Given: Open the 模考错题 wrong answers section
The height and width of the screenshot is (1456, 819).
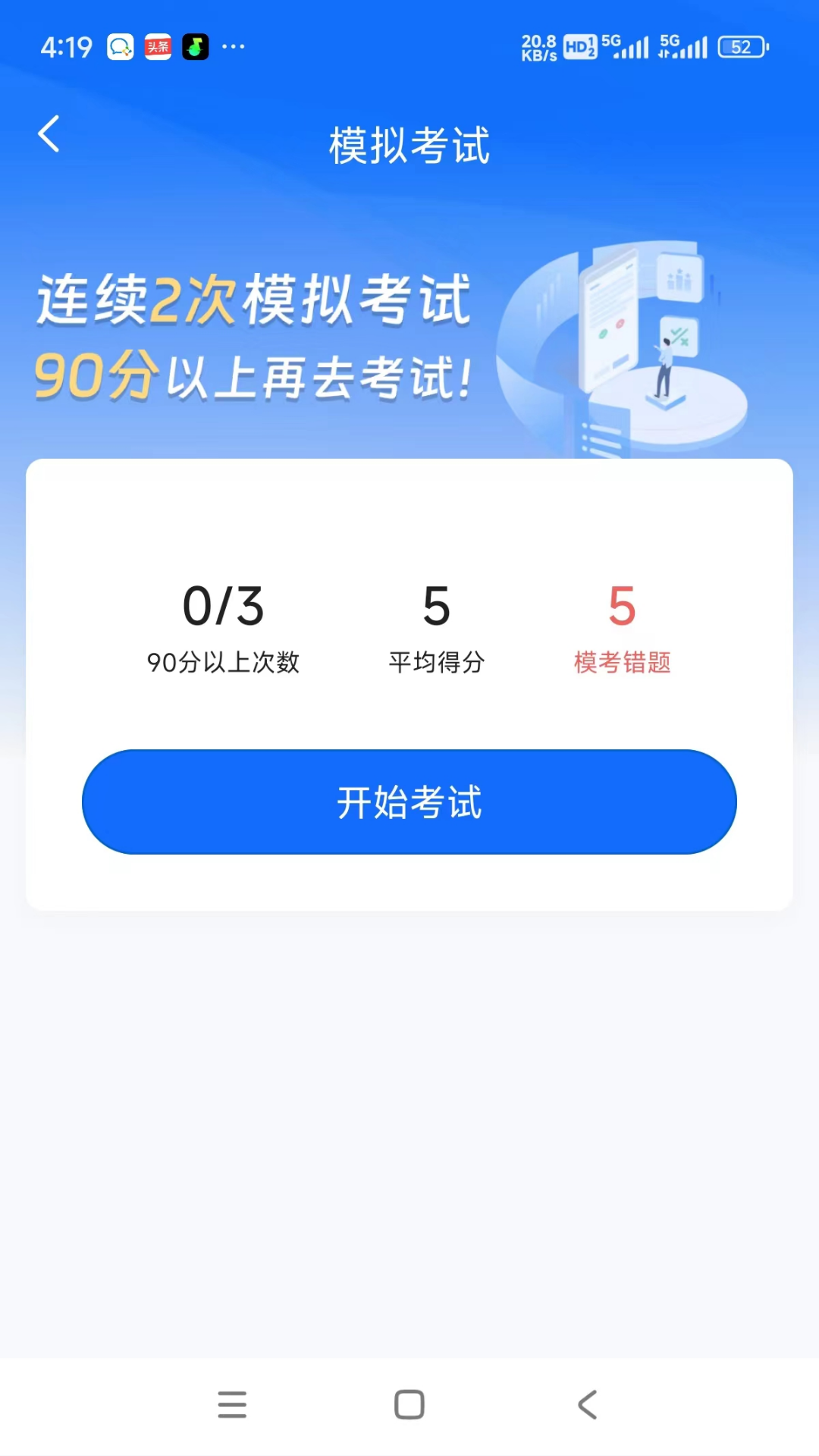Looking at the screenshot, I should [x=623, y=662].
